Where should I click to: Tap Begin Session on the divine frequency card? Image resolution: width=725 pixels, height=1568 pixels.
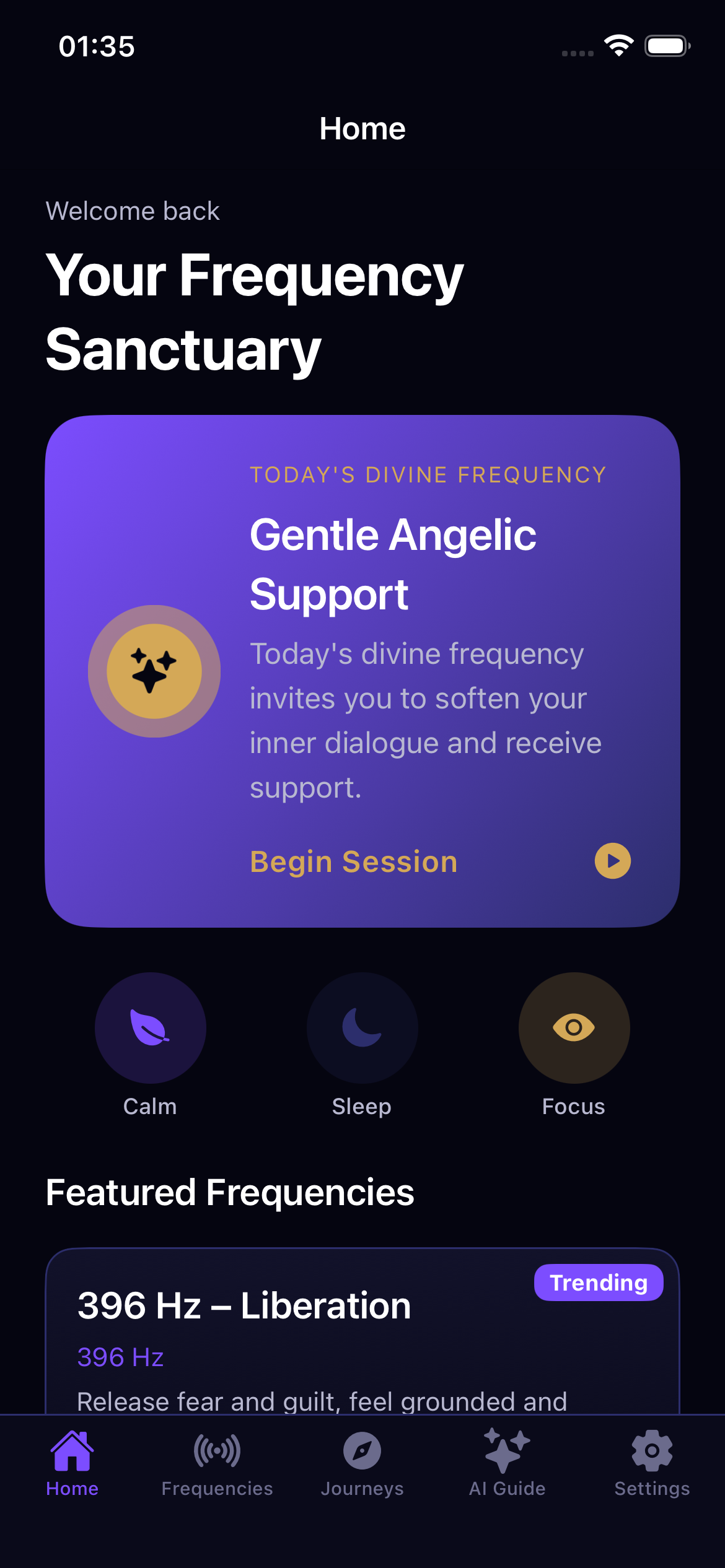353,861
